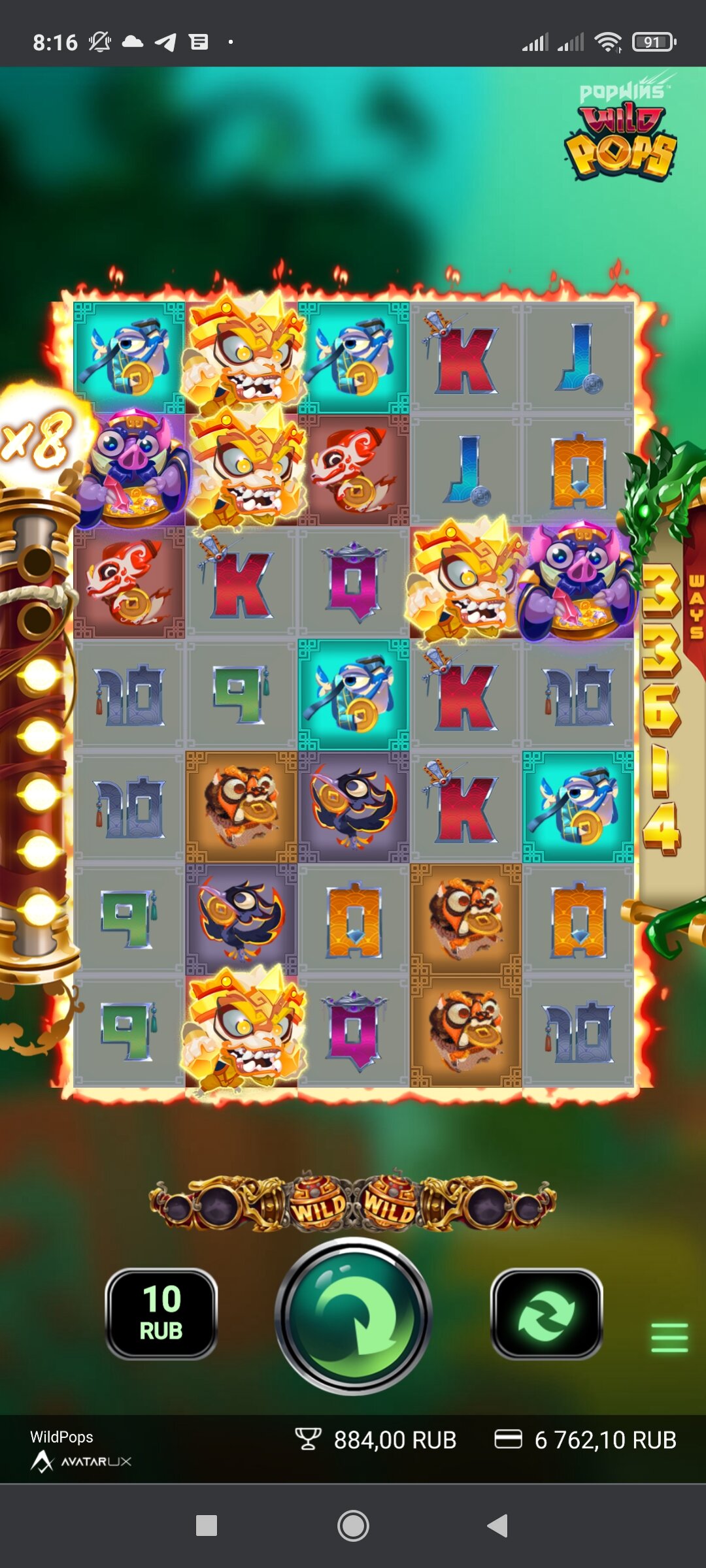Spin the reels with the green button
Screen dimensions: 706x1568
pos(354,1316)
